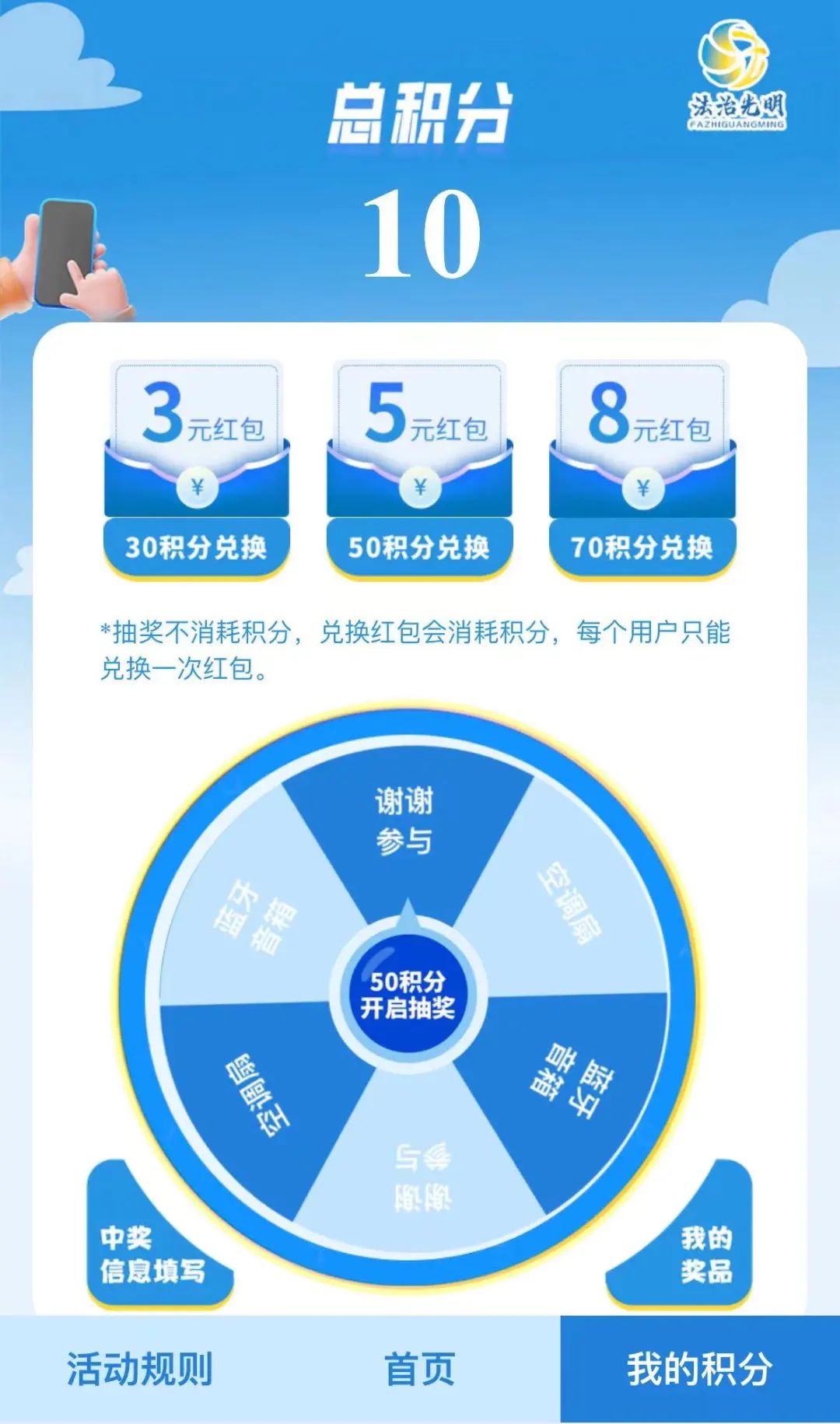Viewport: 840px width, 1424px height.
Task: Redeem 5 yuan red packet with 50积分兑换
Action: (x=418, y=547)
